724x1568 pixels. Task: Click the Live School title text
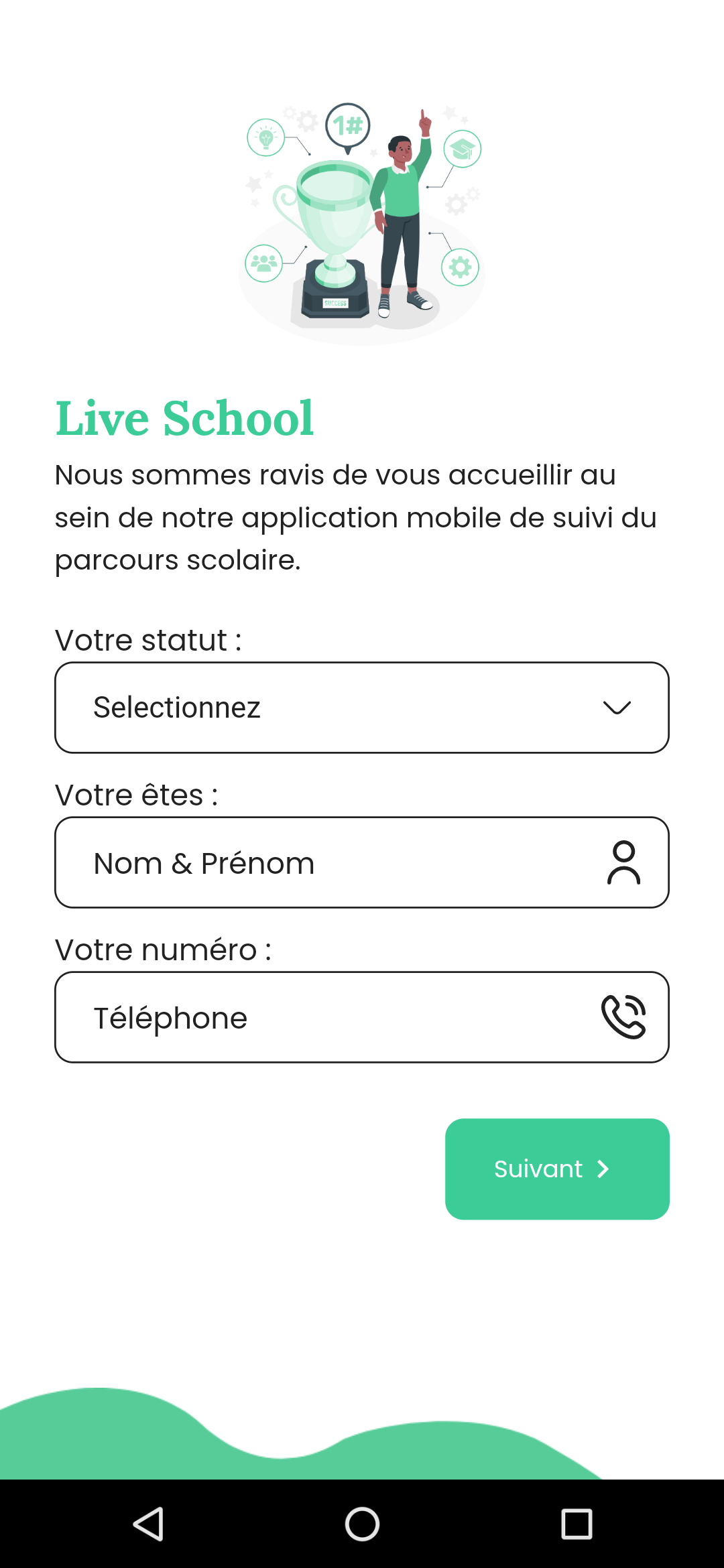(184, 417)
